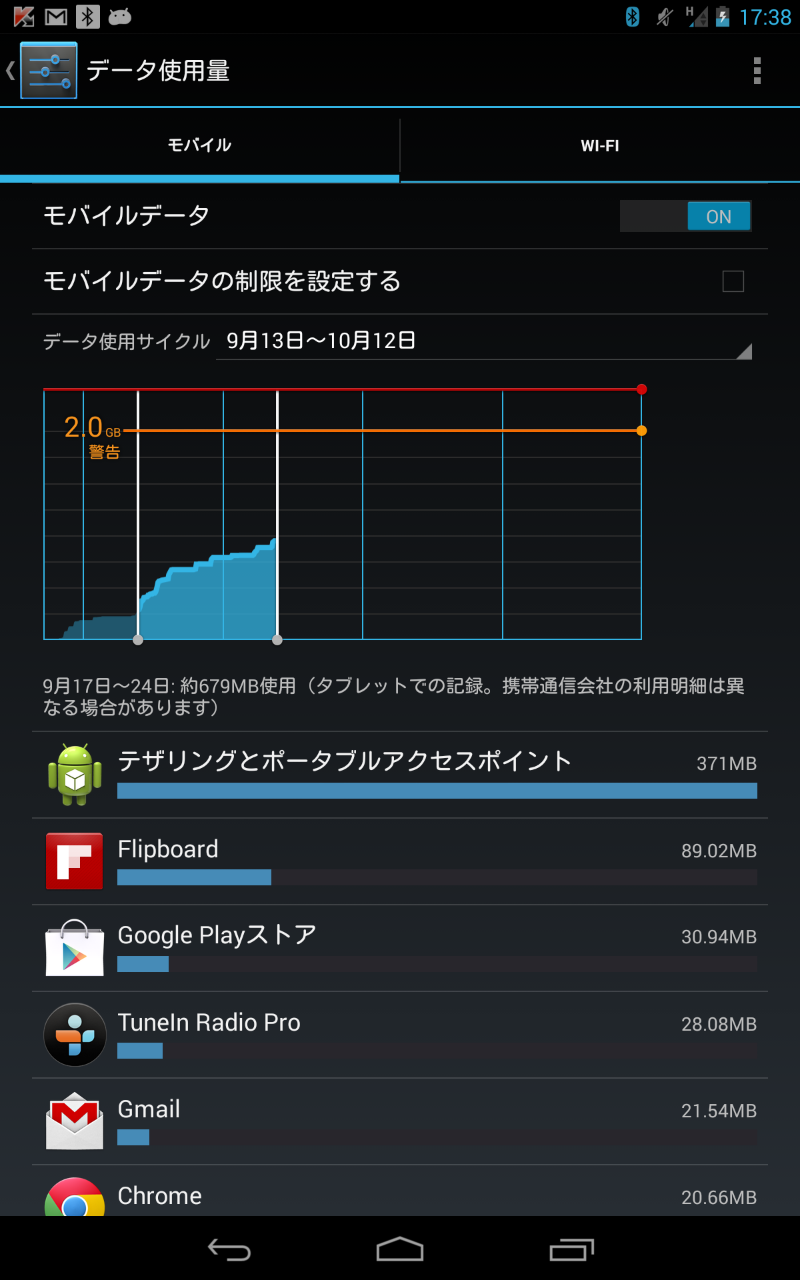Image resolution: width=800 pixels, height=1280 pixels.
Task: View Google Playストア data usage
Action: [400, 949]
